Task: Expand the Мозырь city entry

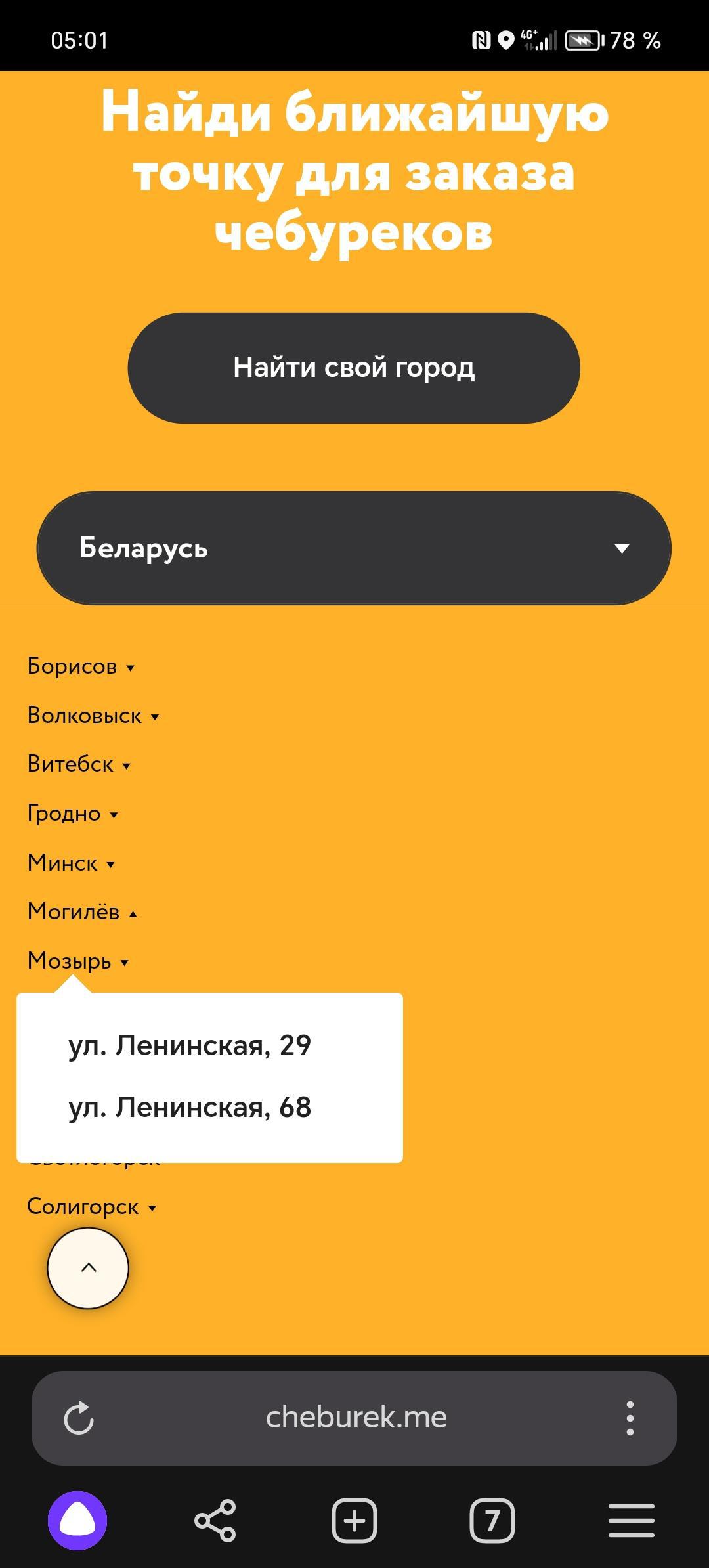Action: point(77,961)
